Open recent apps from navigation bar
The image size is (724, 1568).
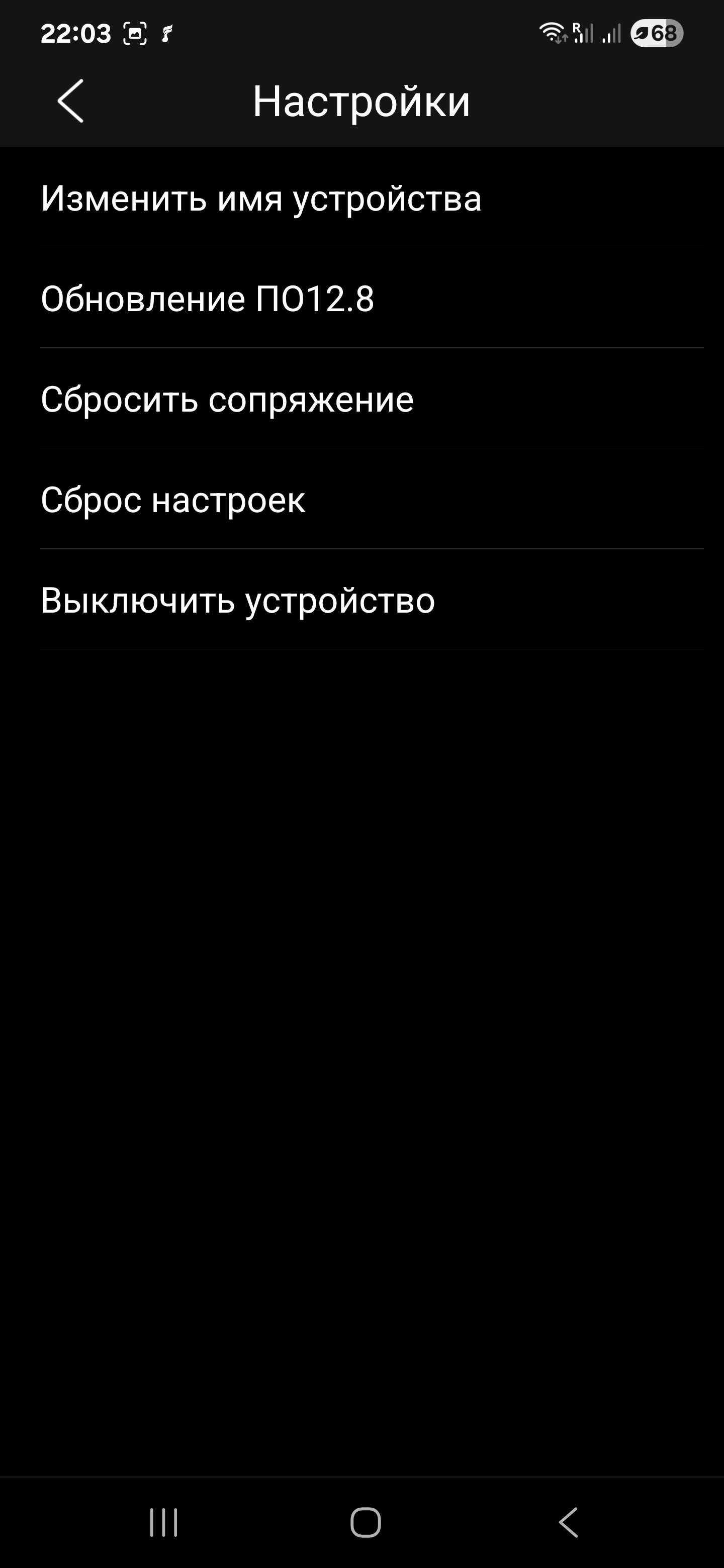pyautogui.click(x=164, y=1522)
